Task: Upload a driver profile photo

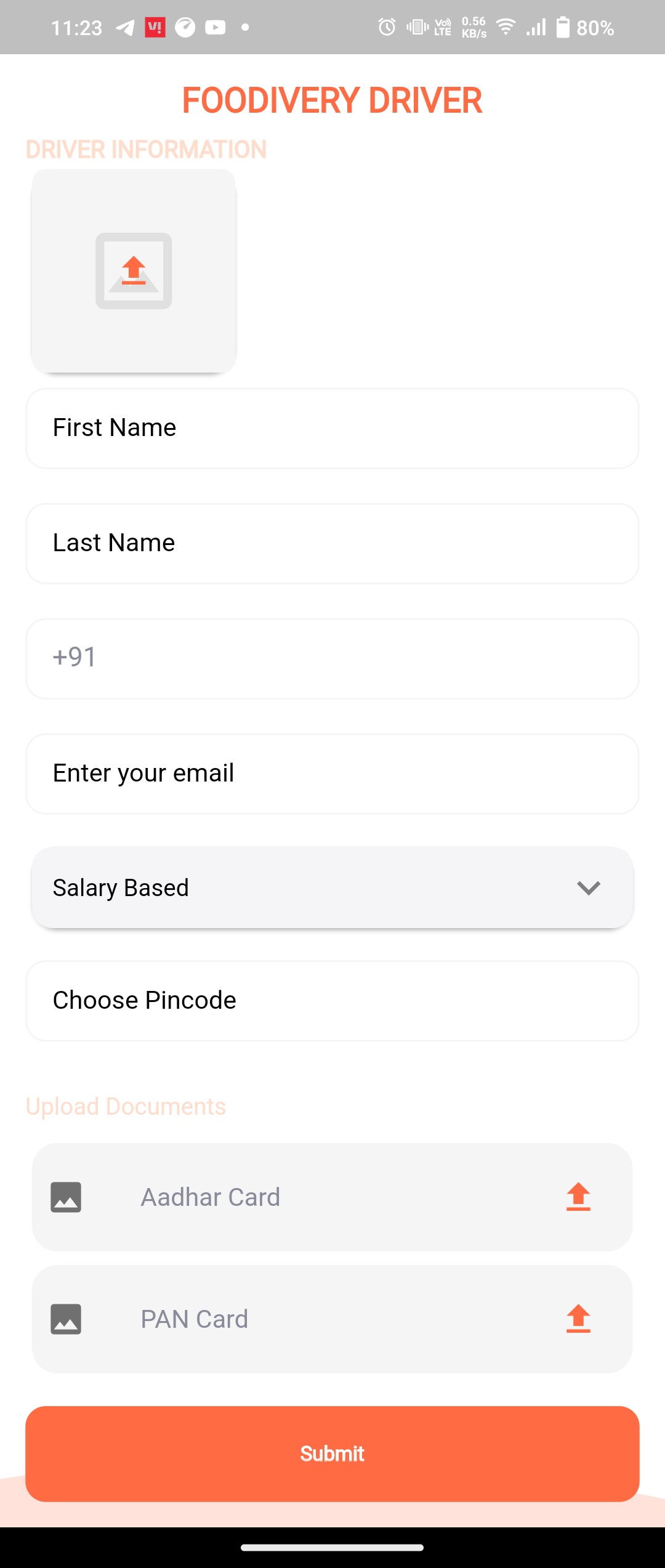Action: coord(134,271)
